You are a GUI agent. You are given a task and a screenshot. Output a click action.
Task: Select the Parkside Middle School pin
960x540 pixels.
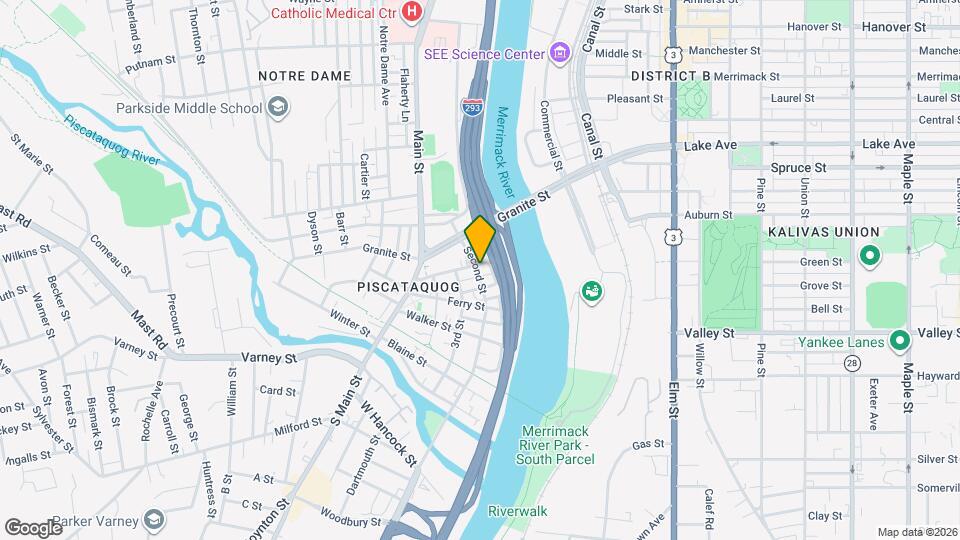[278, 107]
